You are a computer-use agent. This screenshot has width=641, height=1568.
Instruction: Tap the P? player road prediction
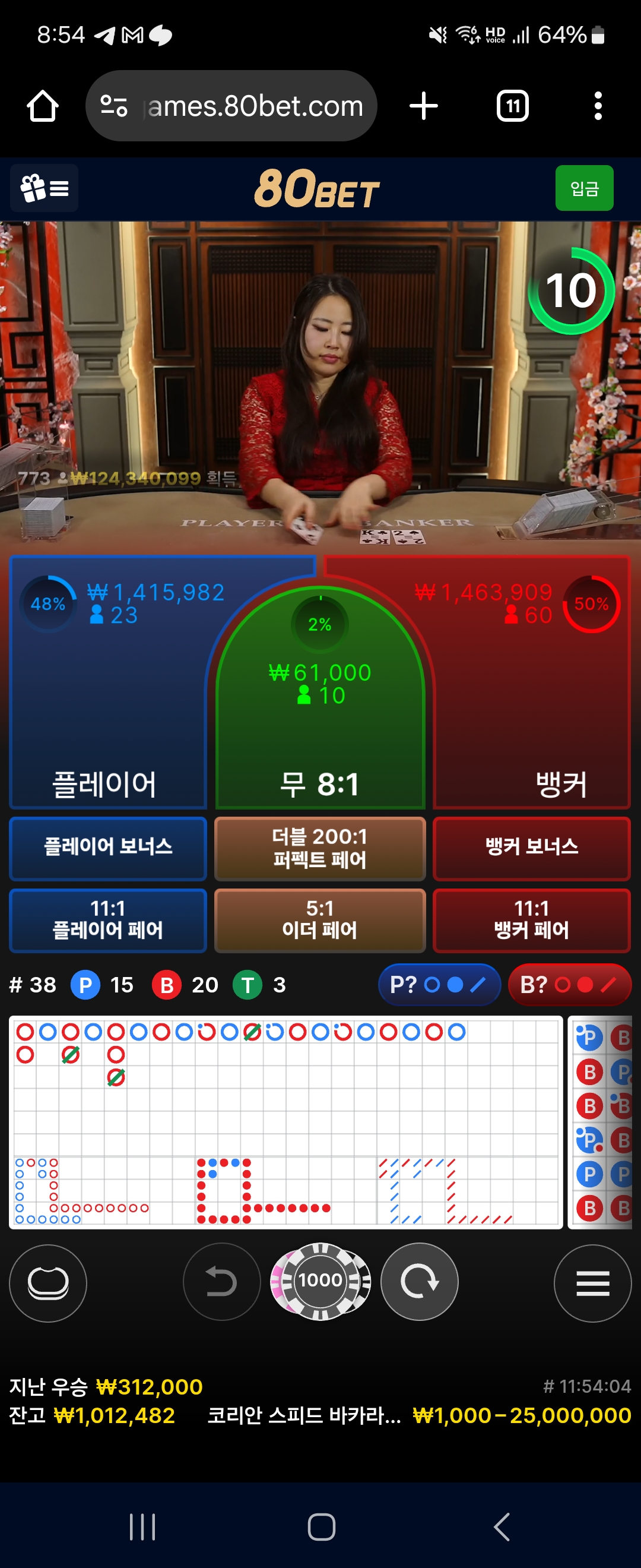pos(439,984)
